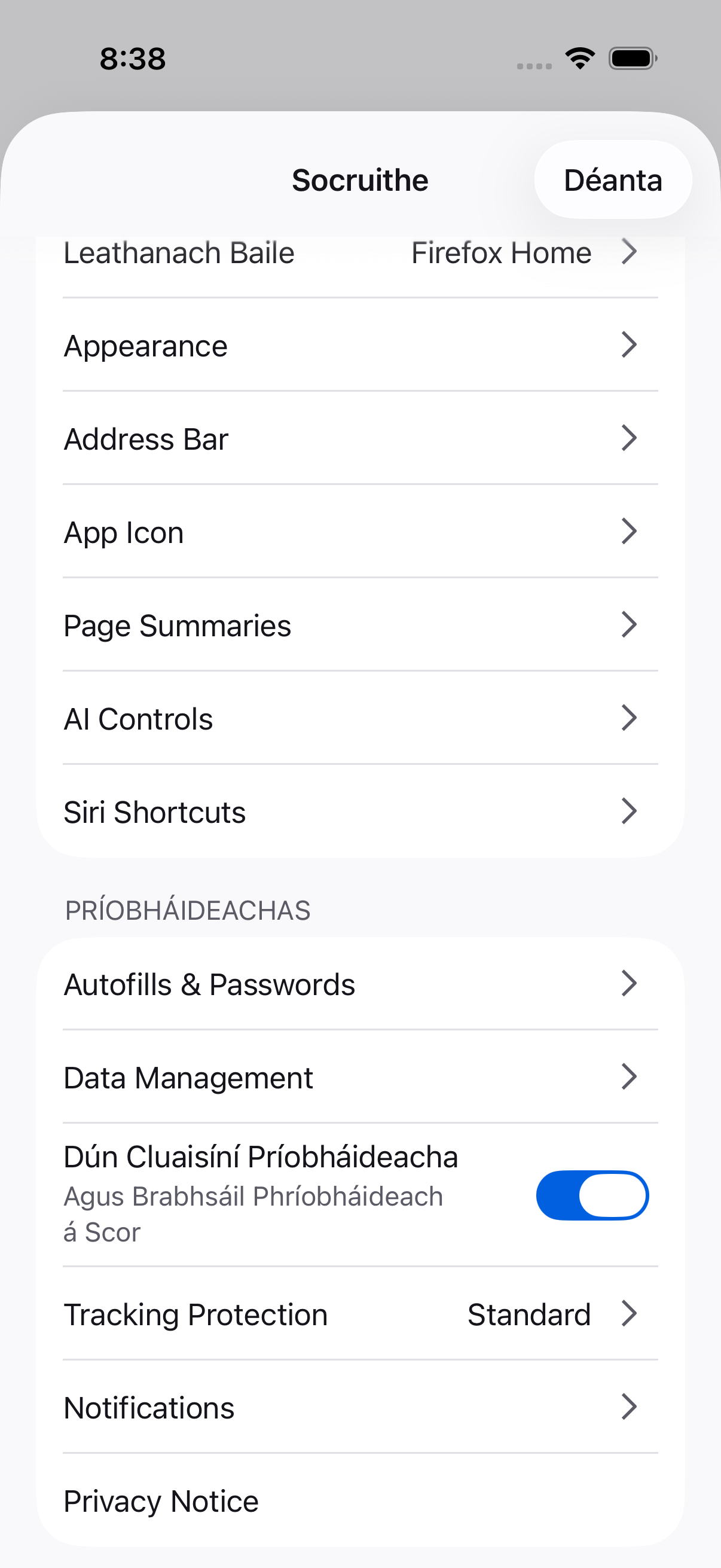Viewport: 721px width, 1568px height.
Task: Go to Address Bar settings
Action: click(x=360, y=439)
